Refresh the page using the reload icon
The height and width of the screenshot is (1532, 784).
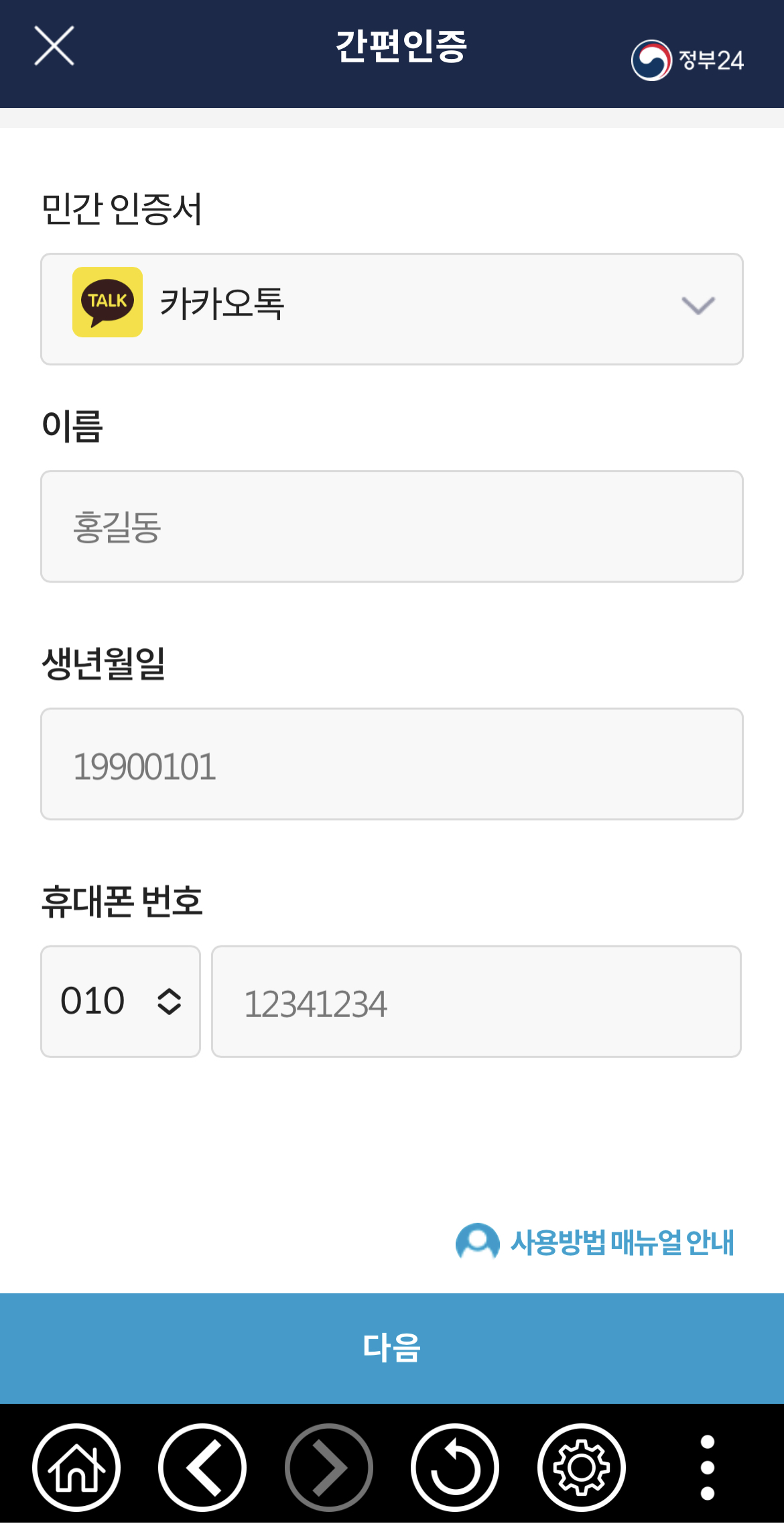pos(455,1467)
